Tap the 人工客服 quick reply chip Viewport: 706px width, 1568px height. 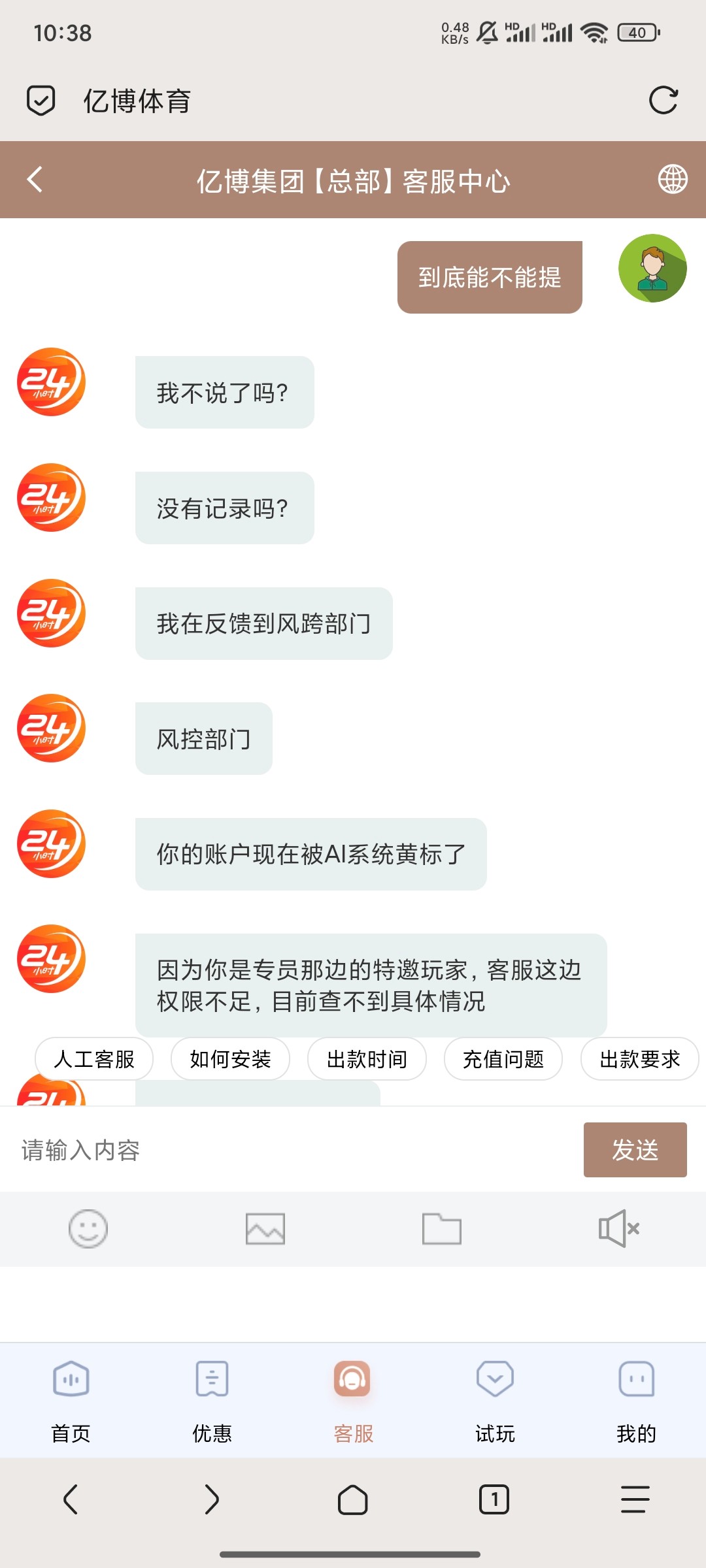(x=94, y=1059)
